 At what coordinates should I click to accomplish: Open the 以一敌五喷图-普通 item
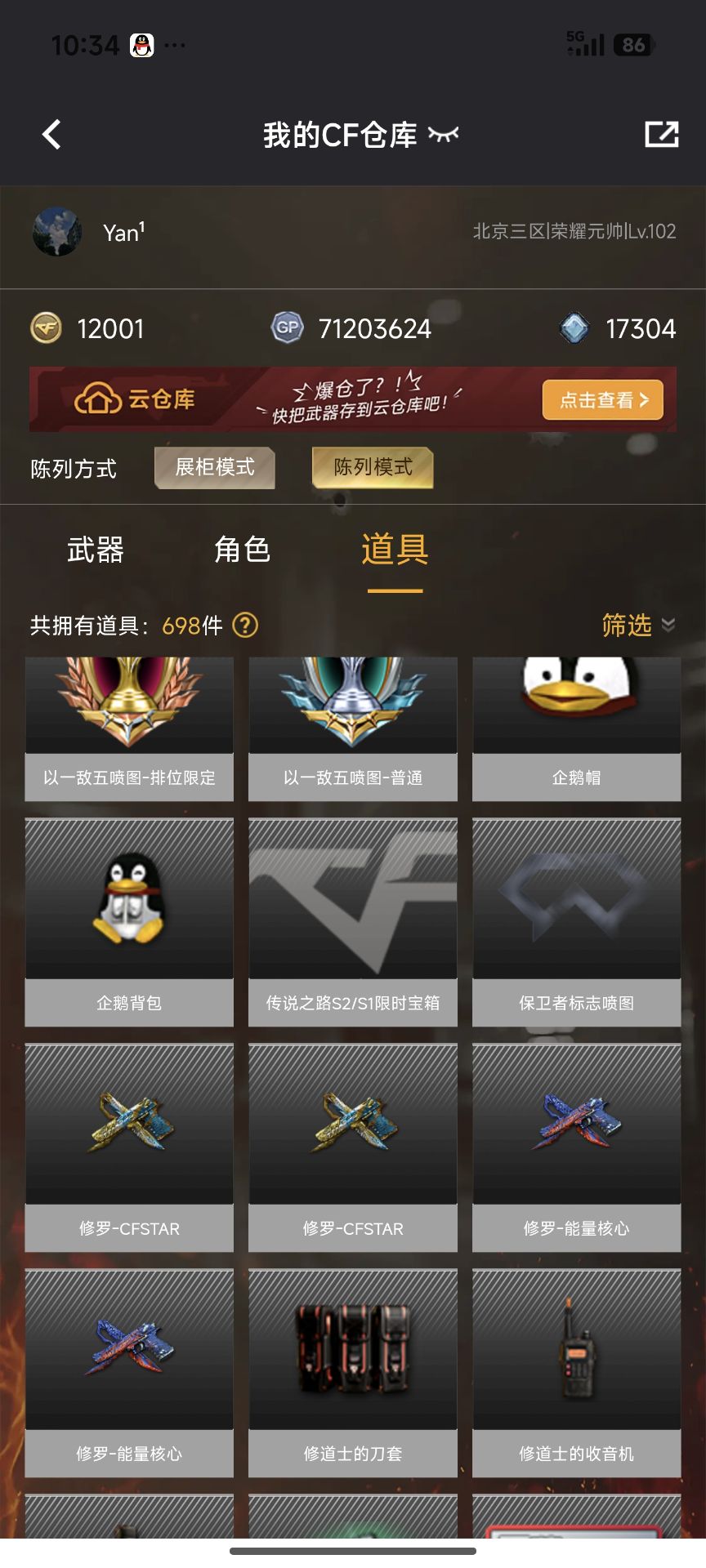coord(353,728)
